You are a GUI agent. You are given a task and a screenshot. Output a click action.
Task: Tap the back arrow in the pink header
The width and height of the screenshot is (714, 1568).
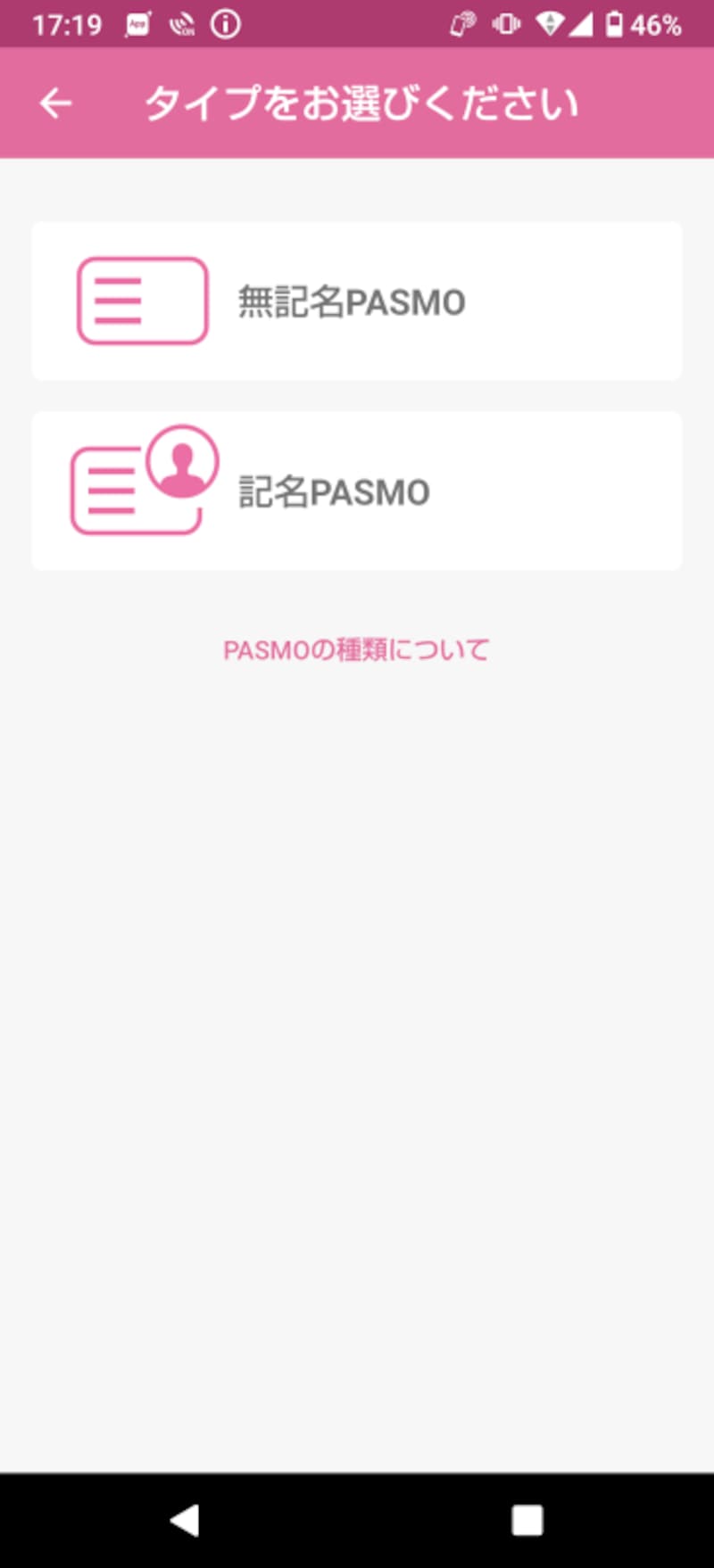tap(55, 102)
